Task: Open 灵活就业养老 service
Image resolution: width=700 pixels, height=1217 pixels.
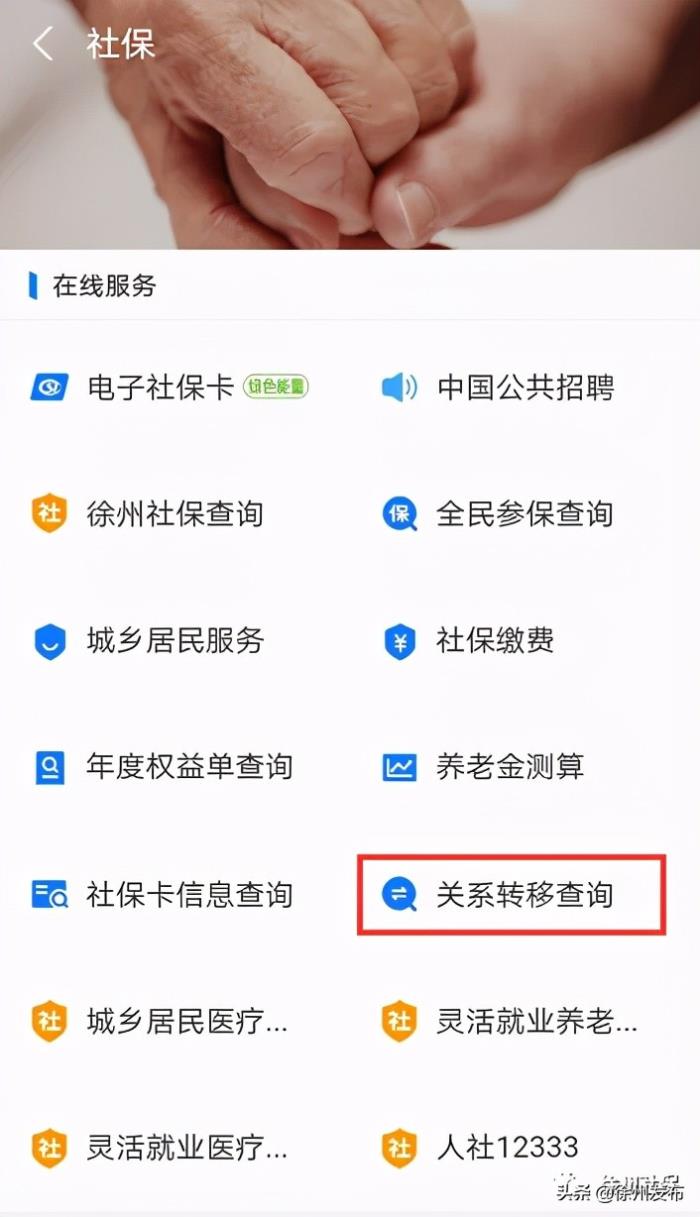Action: pyautogui.click(x=537, y=1021)
